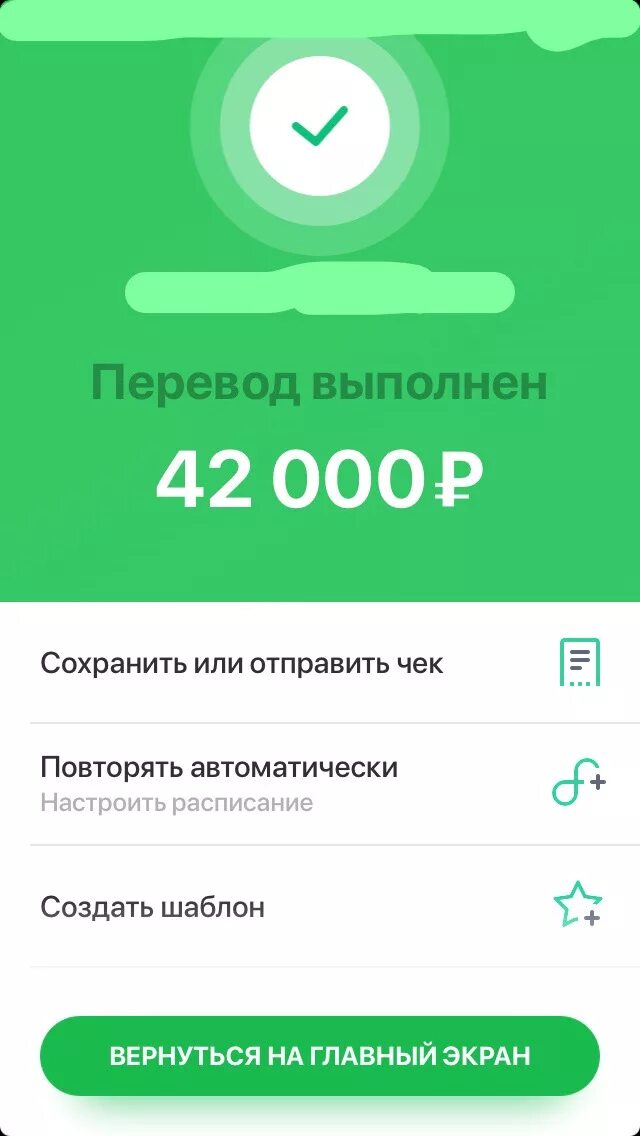Set up Повторять автоматически schedule
640x1136 pixels.
[x=320, y=784]
